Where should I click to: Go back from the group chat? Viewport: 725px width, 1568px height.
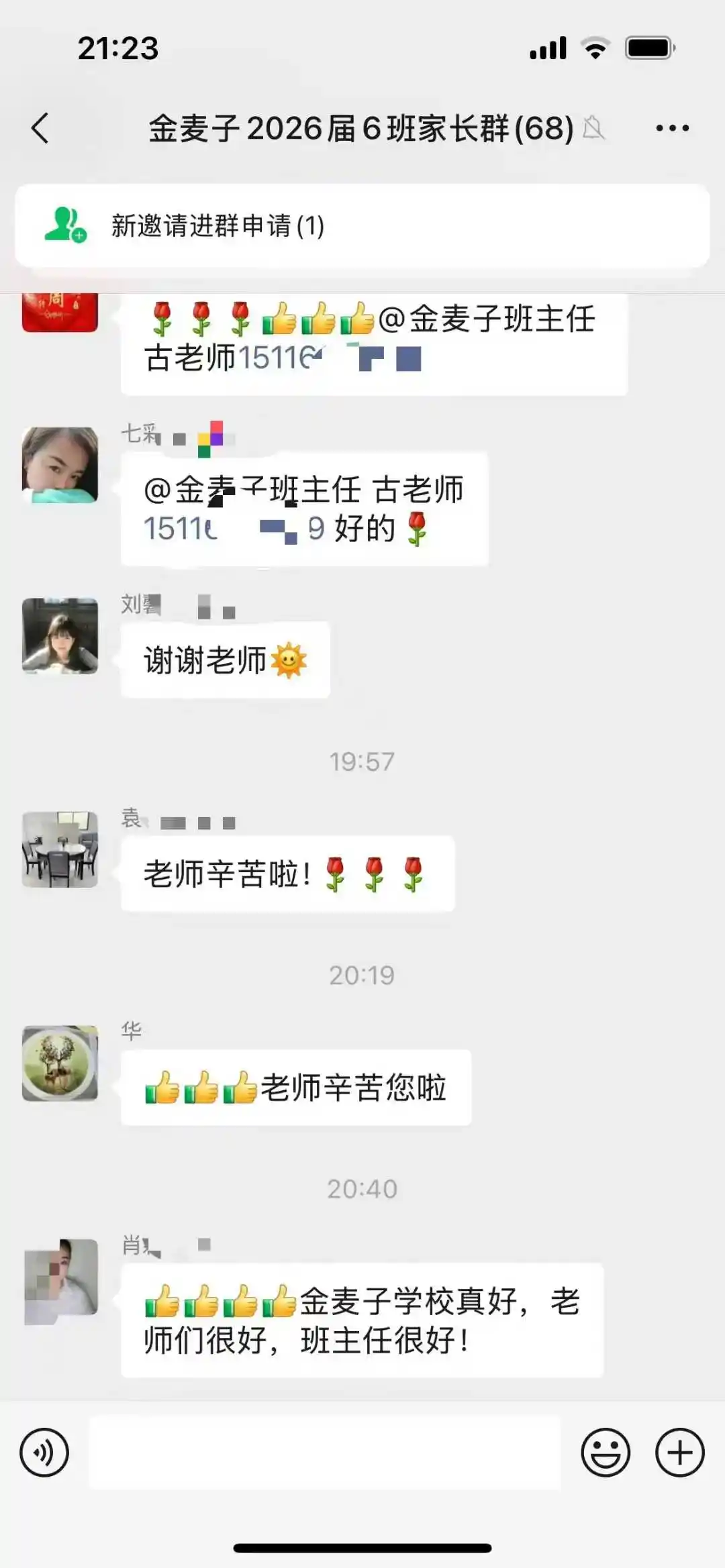click(x=40, y=127)
